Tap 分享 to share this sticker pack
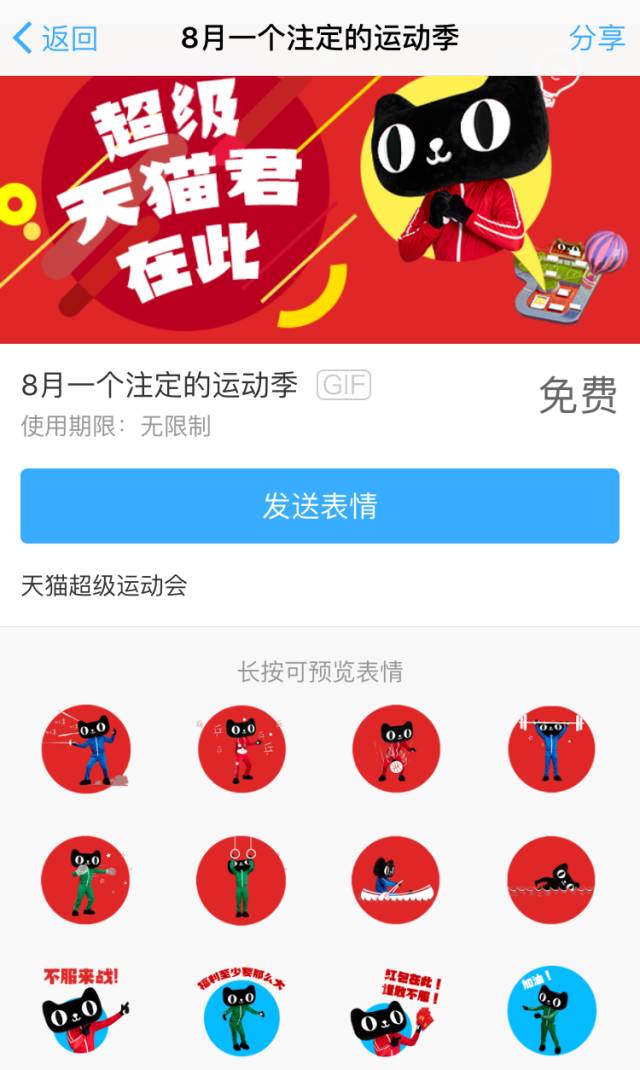 pos(597,38)
